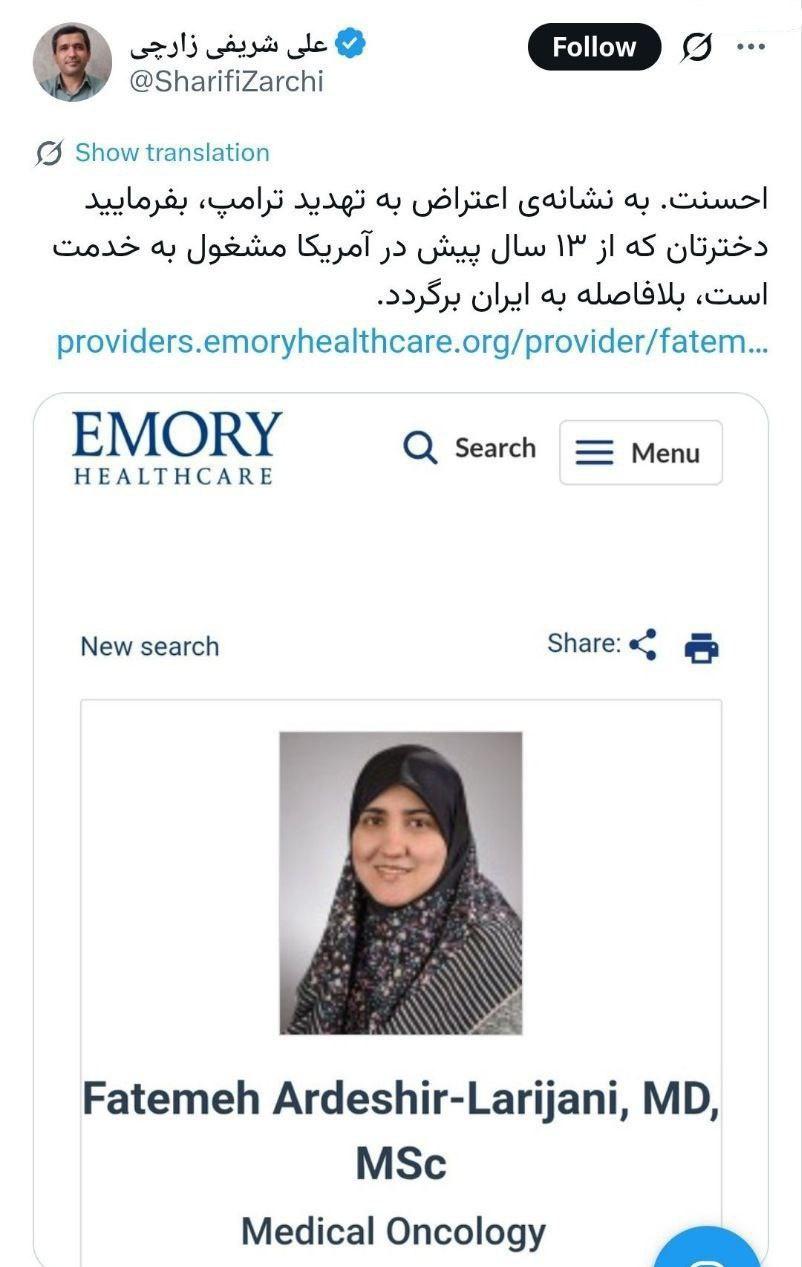
Task: View the author's profile picture
Action: [72, 62]
